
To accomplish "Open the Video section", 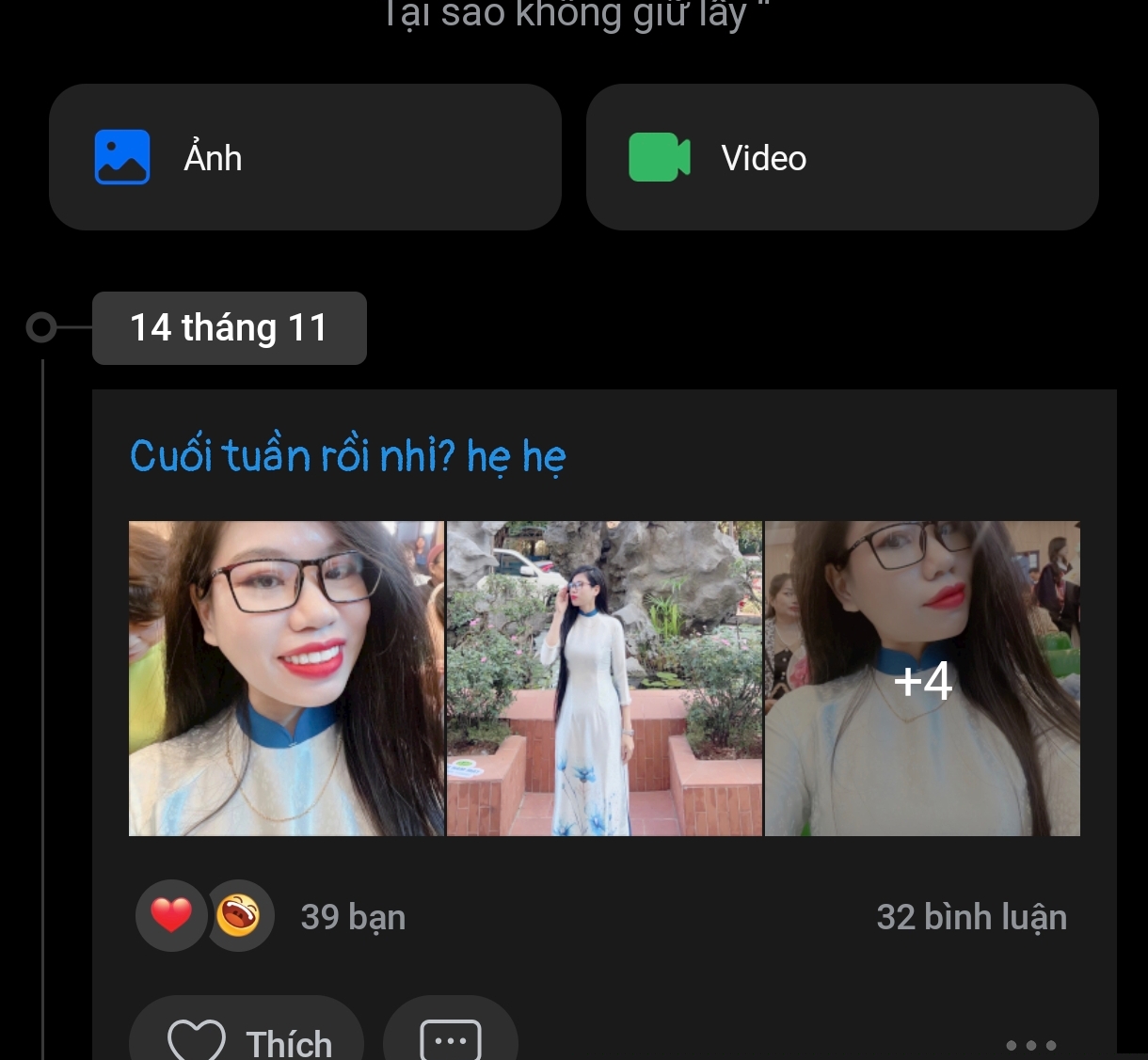I will click(842, 157).
